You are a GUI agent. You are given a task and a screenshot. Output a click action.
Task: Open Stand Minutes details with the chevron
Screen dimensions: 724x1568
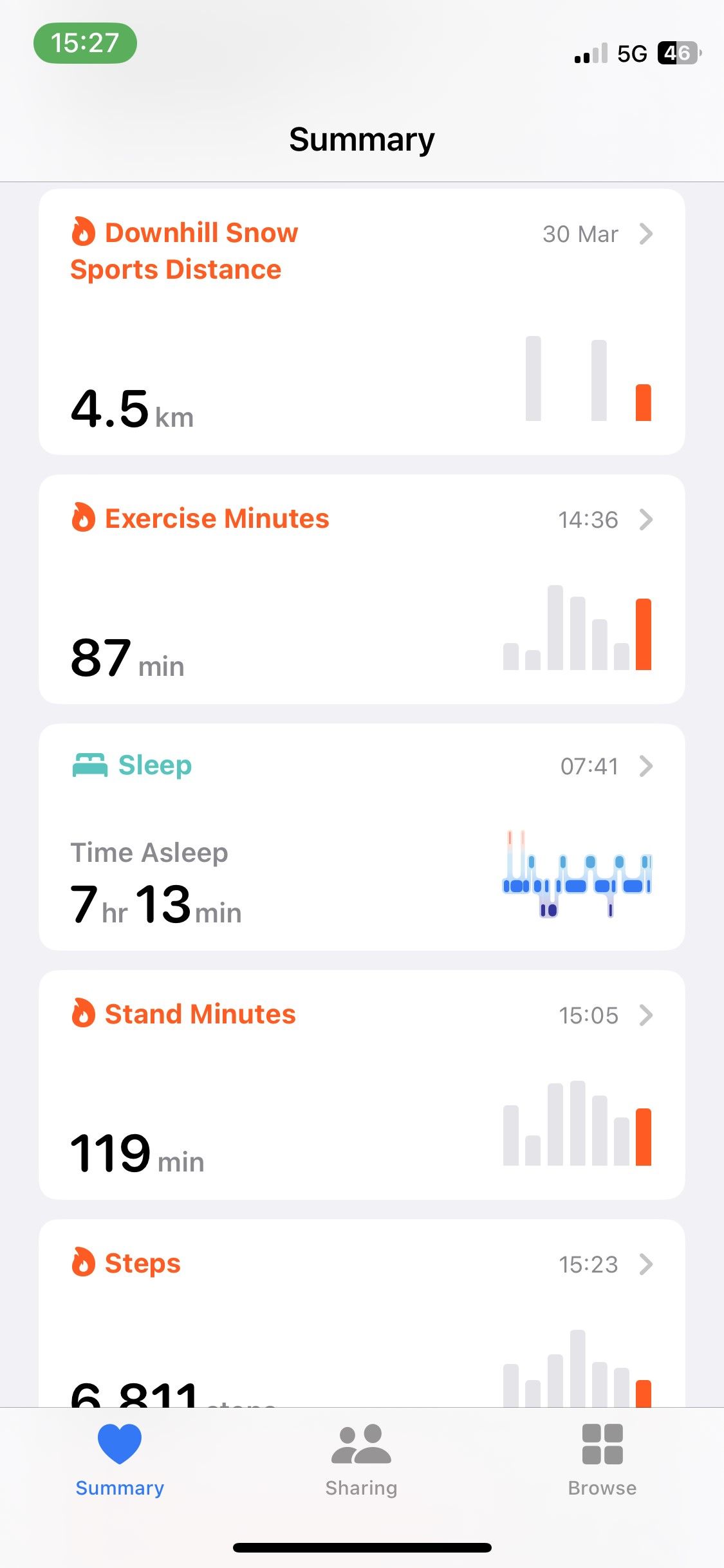pos(647,1016)
